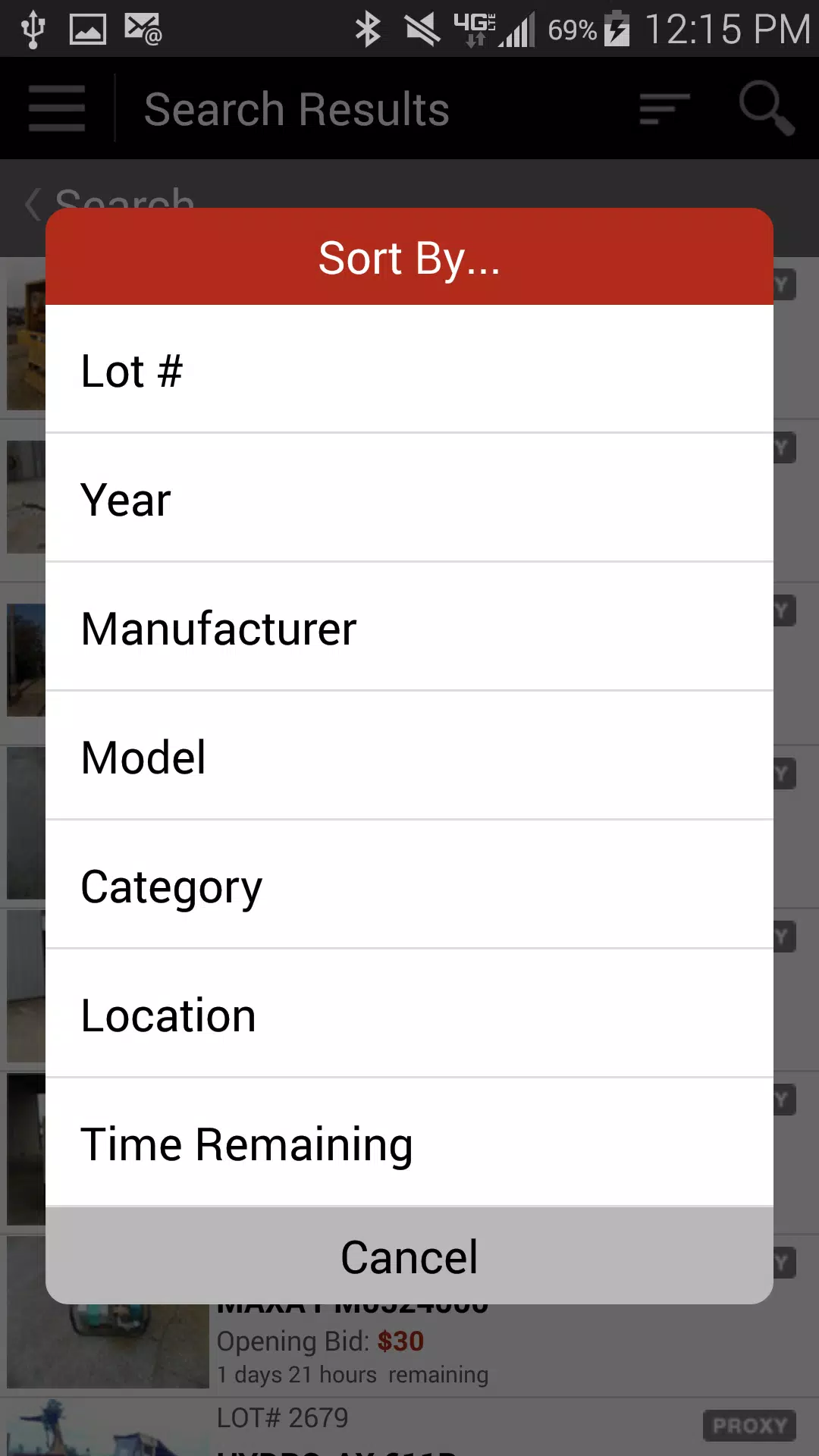Sort by Manufacturer

(409, 627)
